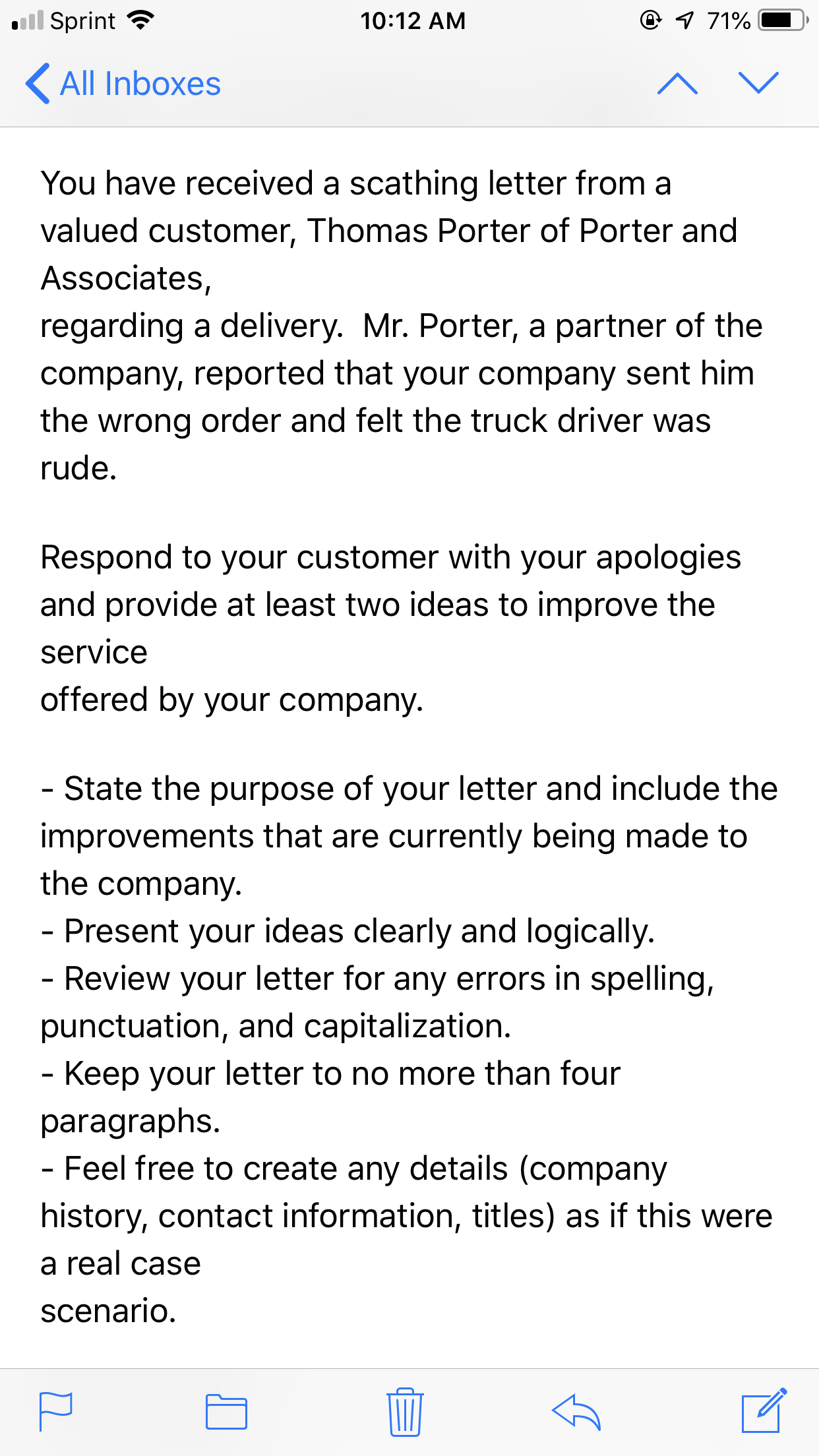Compose a new email
The width and height of the screenshot is (819, 1456).
(764, 1410)
